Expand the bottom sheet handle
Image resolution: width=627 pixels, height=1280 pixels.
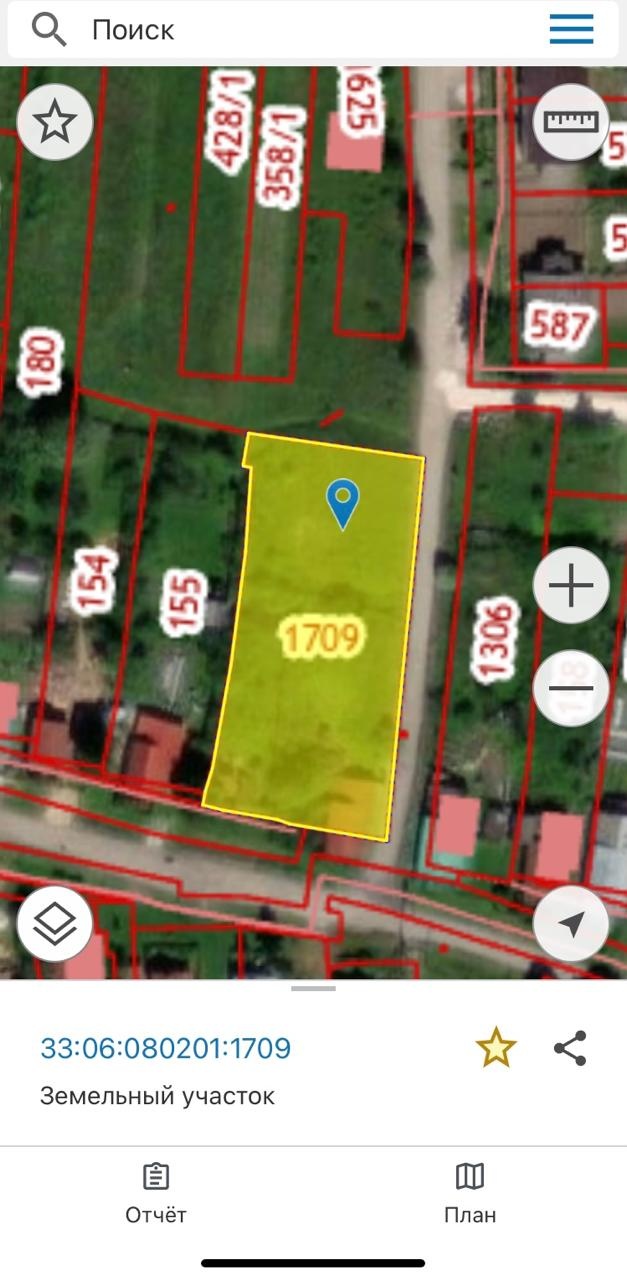[314, 988]
